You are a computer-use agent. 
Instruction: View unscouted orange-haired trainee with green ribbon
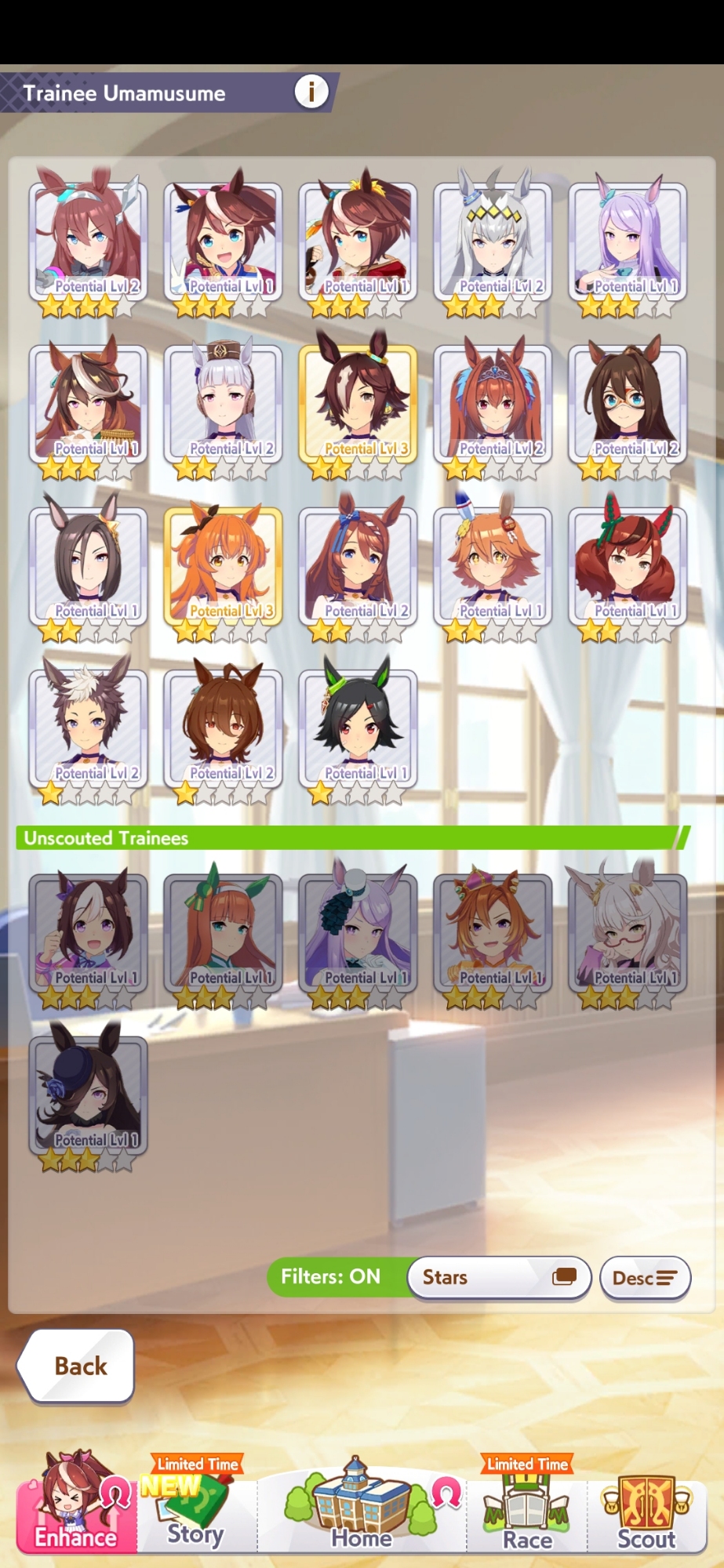(x=223, y=933)
